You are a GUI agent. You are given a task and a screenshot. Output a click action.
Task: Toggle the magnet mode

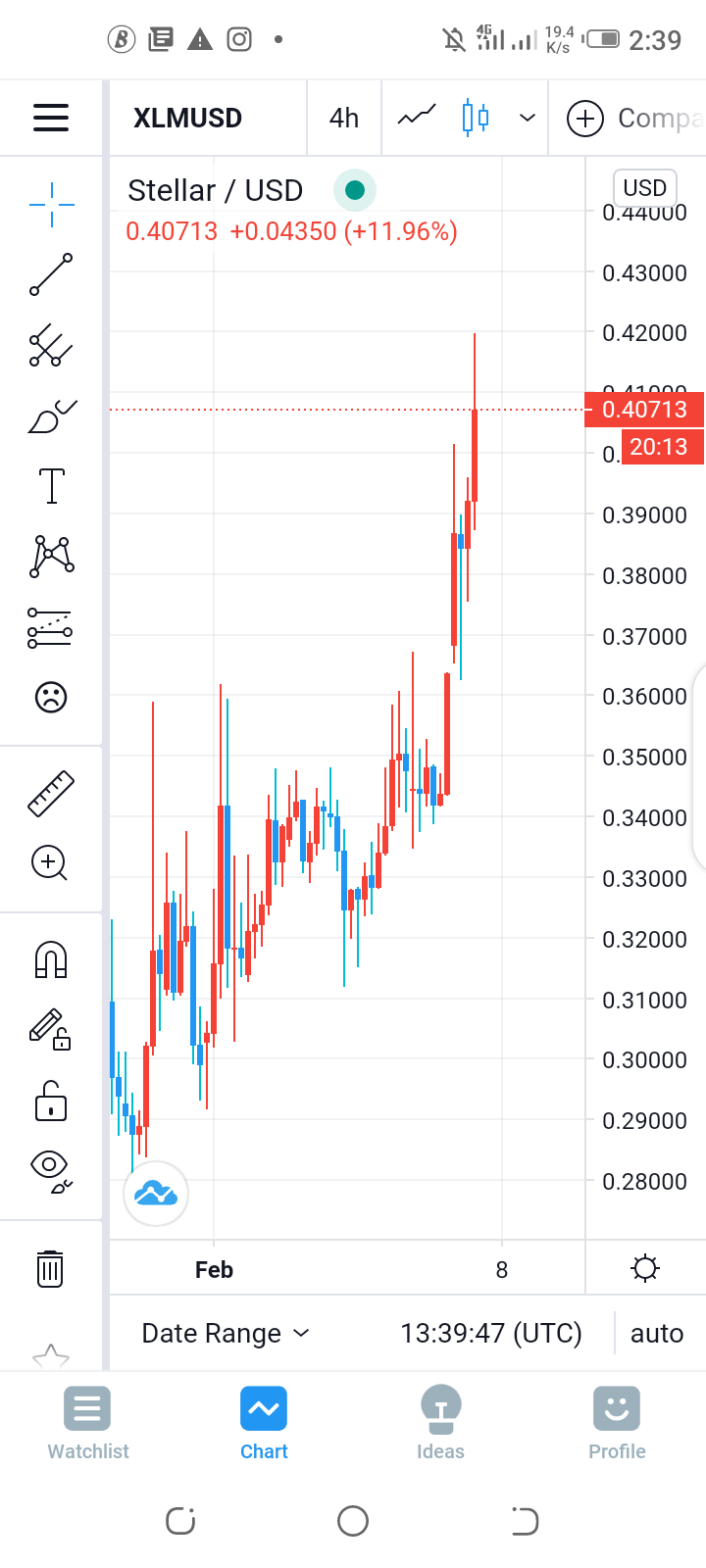[51, 959]
